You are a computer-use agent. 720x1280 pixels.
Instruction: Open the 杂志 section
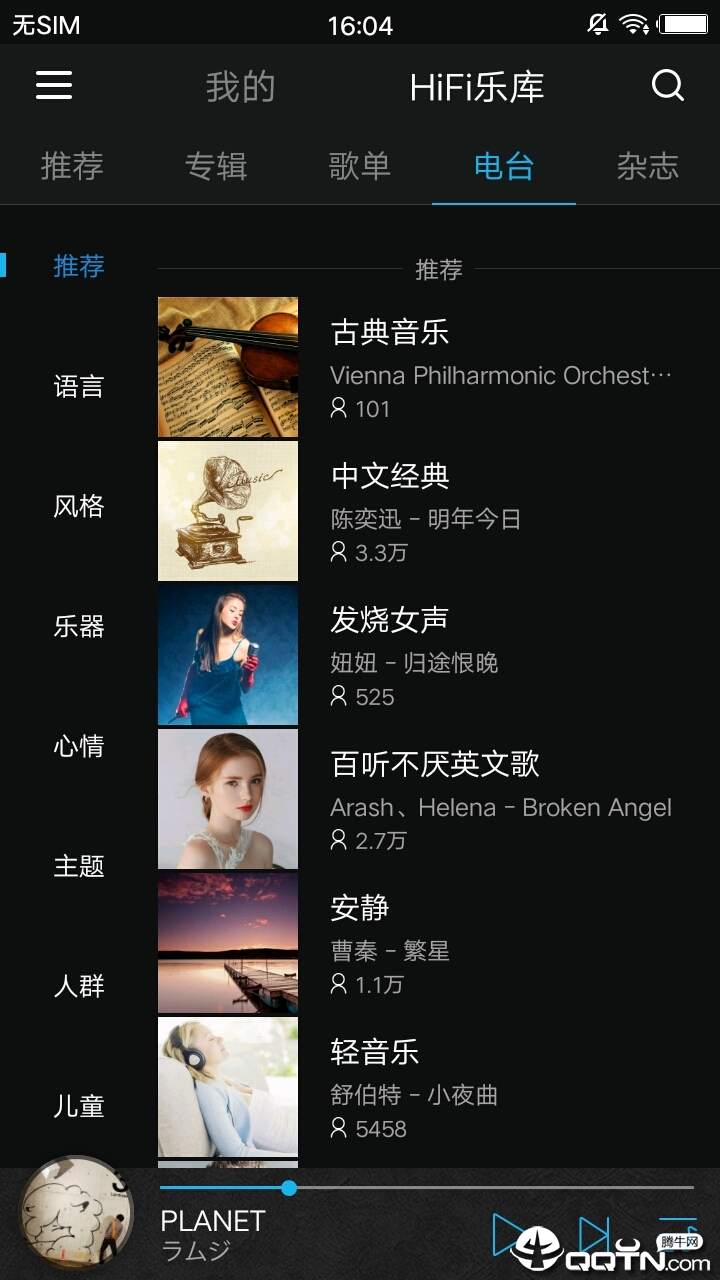(647, 167)
